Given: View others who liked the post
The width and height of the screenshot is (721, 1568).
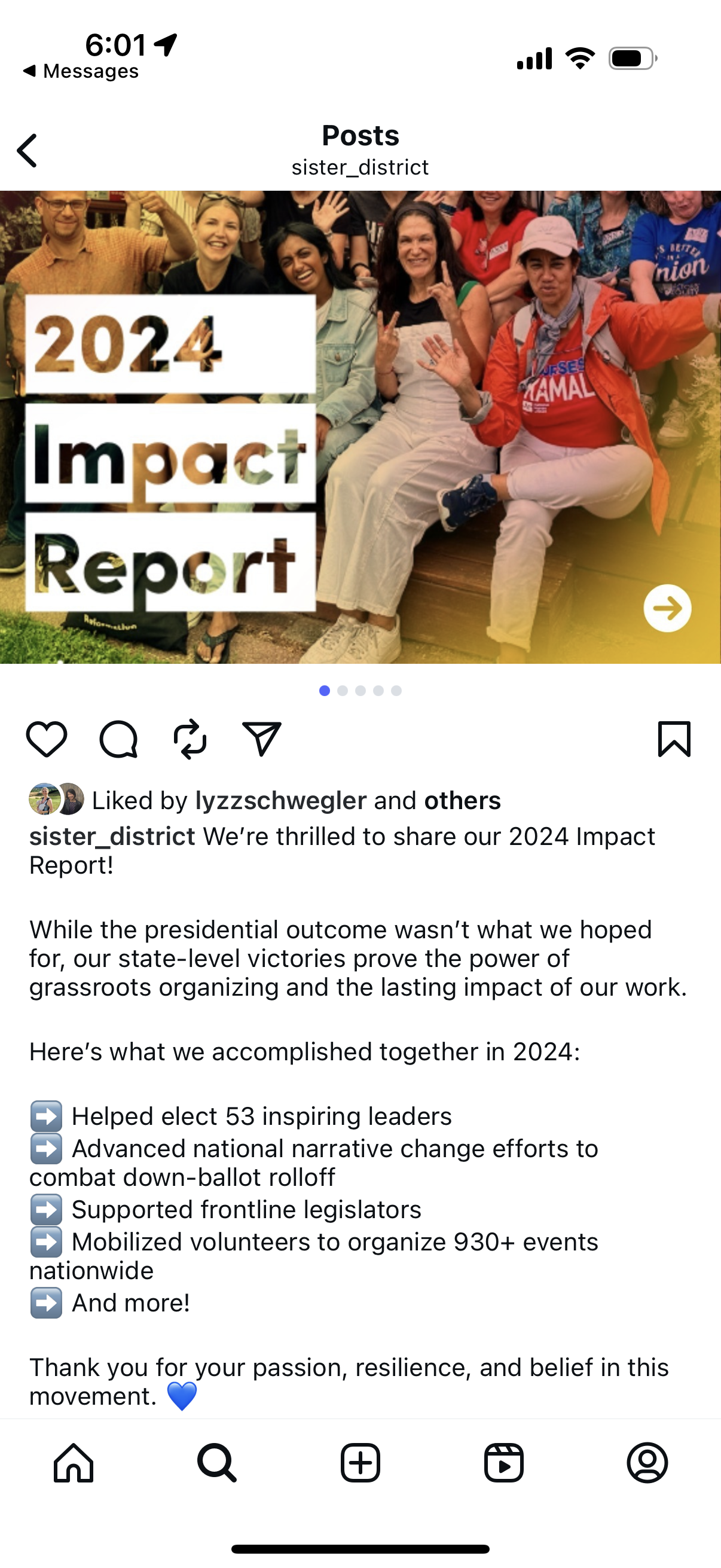Looking at the screenshot, I should tap(462, 800).
